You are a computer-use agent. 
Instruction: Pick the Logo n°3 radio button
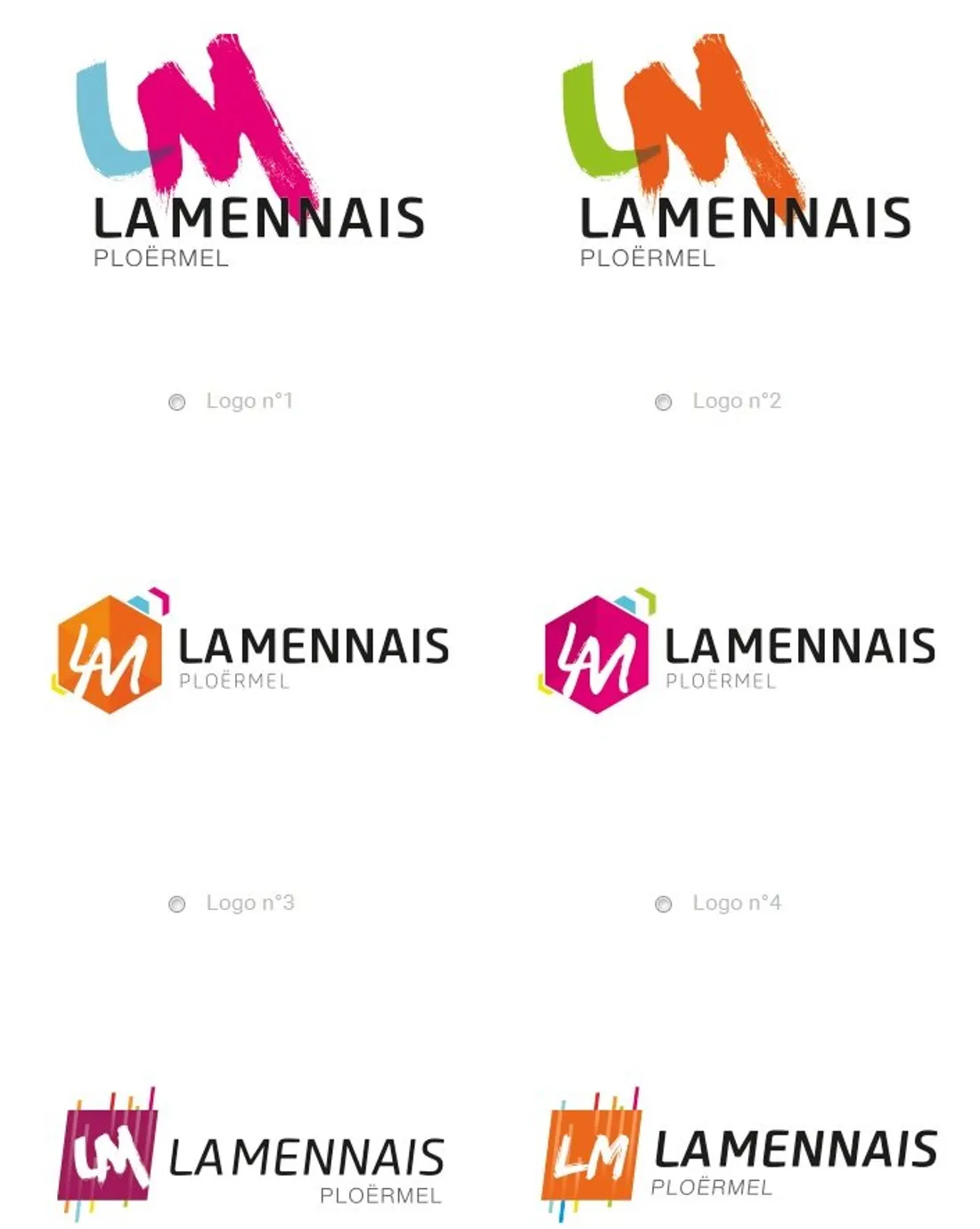176,904
